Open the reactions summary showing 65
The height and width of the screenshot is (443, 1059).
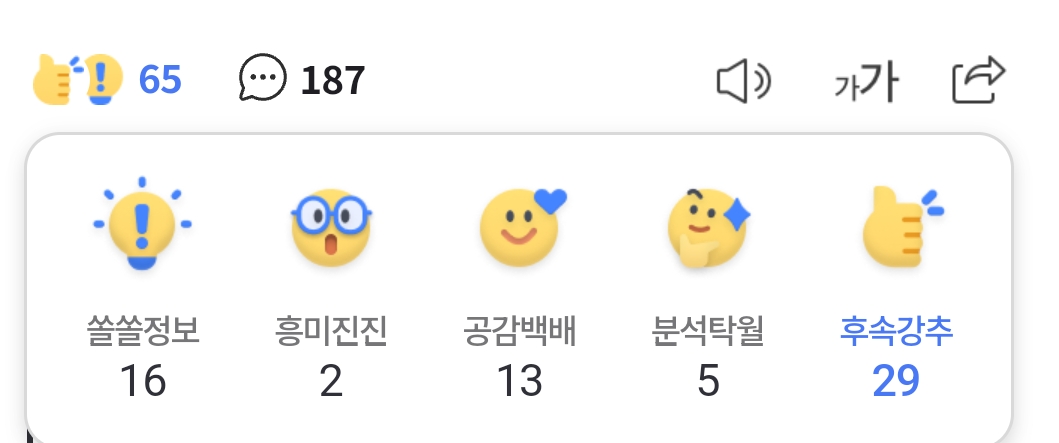107,80
